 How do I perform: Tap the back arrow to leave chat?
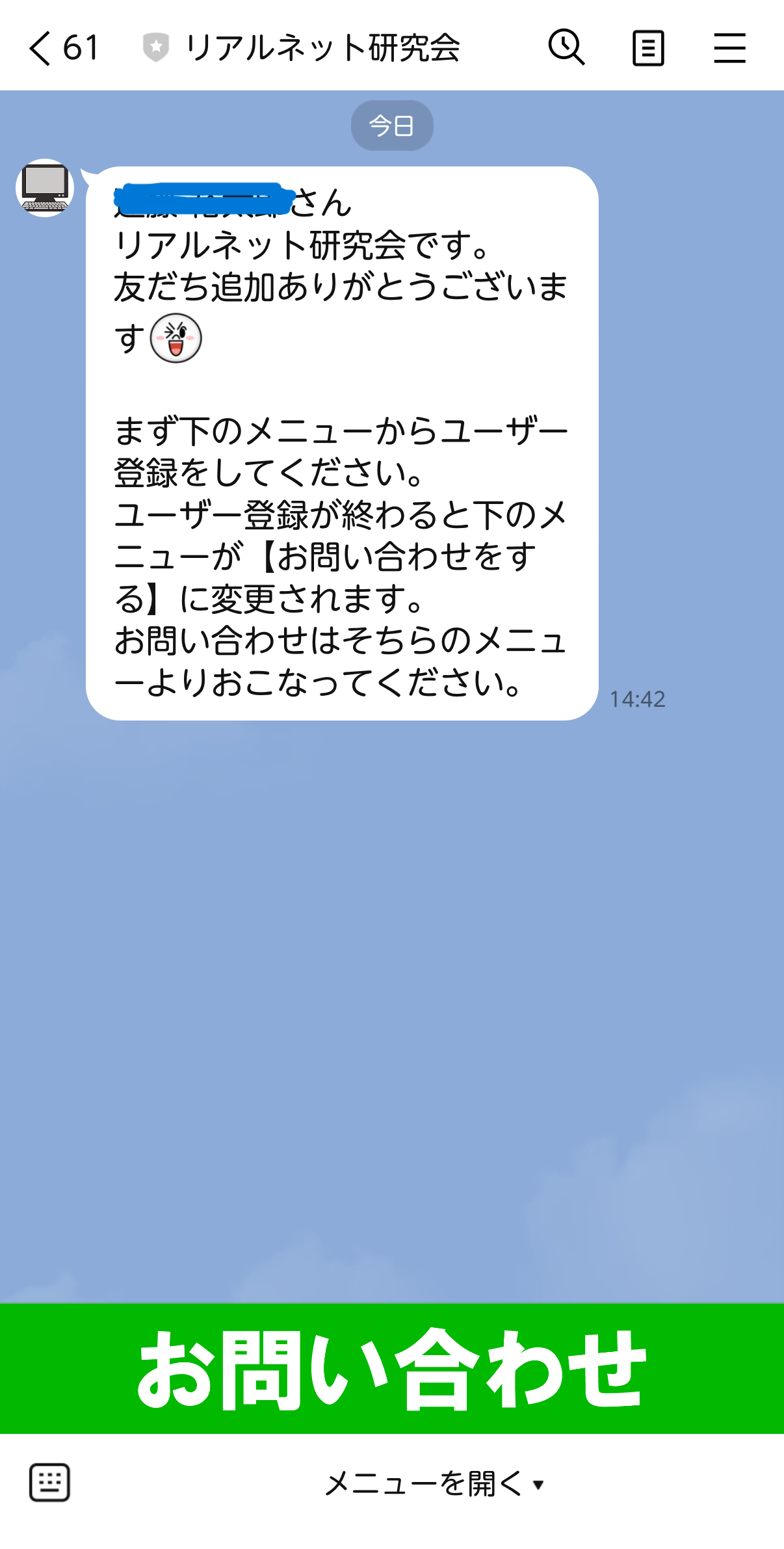39,46
